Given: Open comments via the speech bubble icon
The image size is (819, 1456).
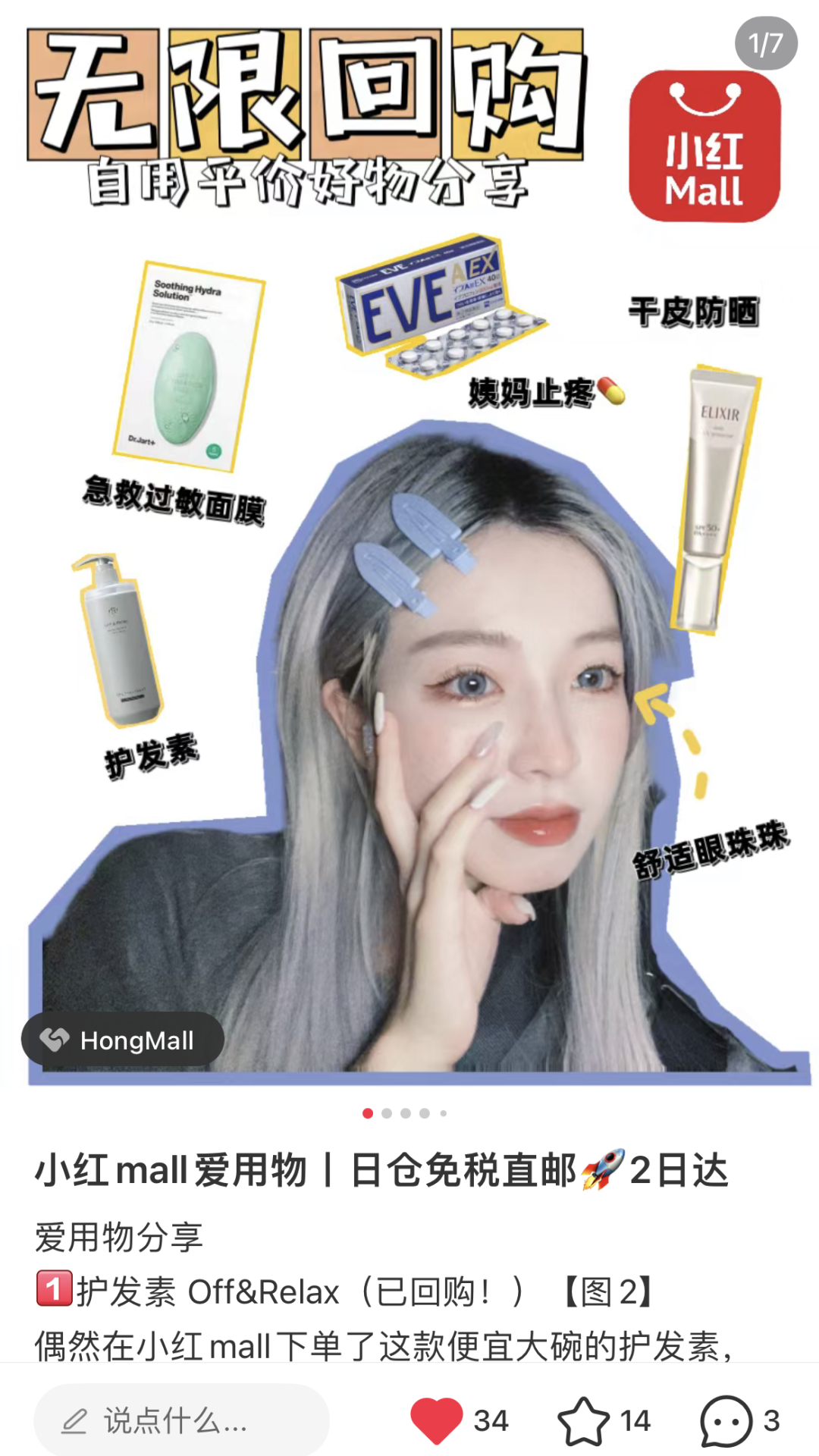Looking at the screenshot, I should tap(726, 1421).
